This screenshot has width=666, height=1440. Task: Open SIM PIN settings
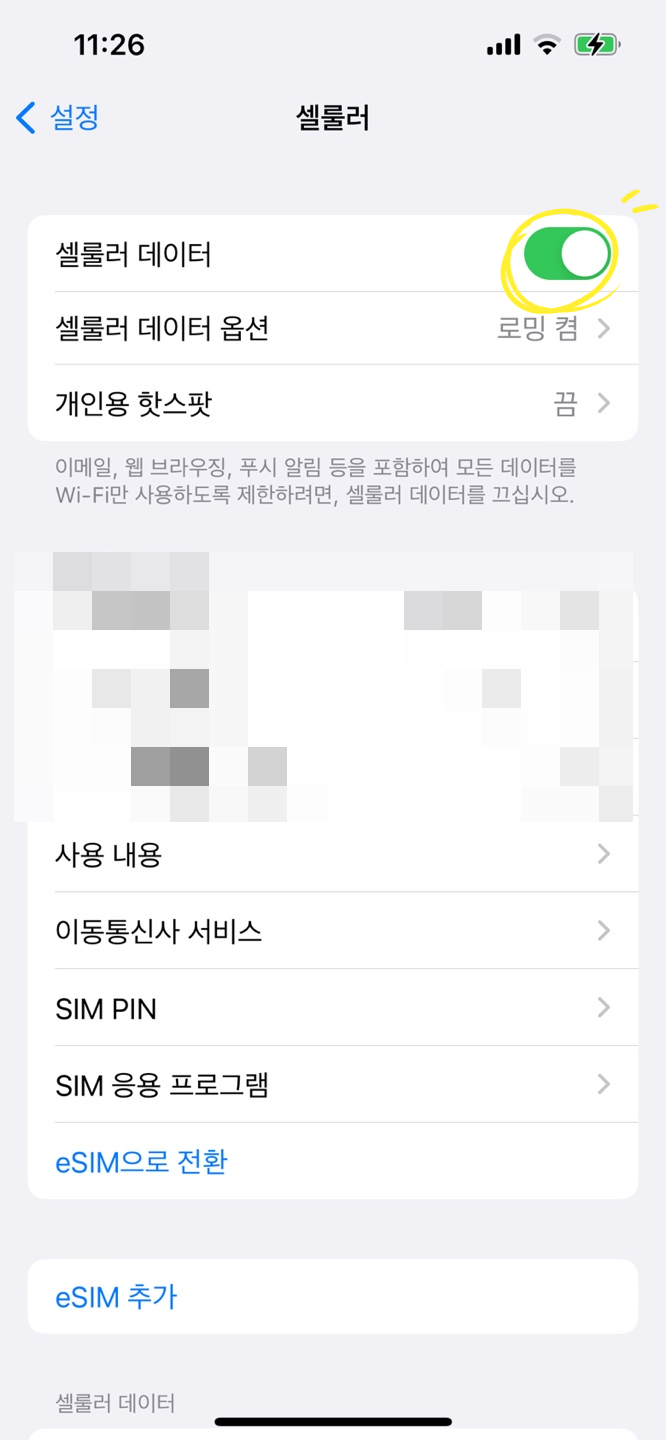[x=333, y=1008]
